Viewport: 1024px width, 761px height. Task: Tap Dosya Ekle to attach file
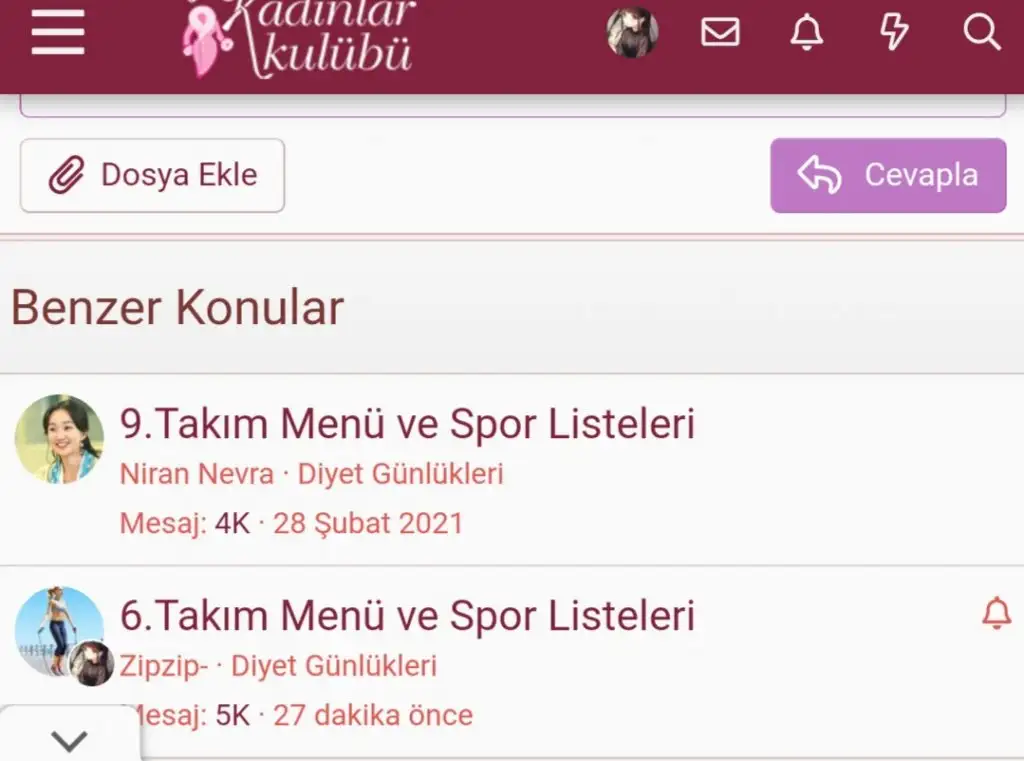point(153,176)
